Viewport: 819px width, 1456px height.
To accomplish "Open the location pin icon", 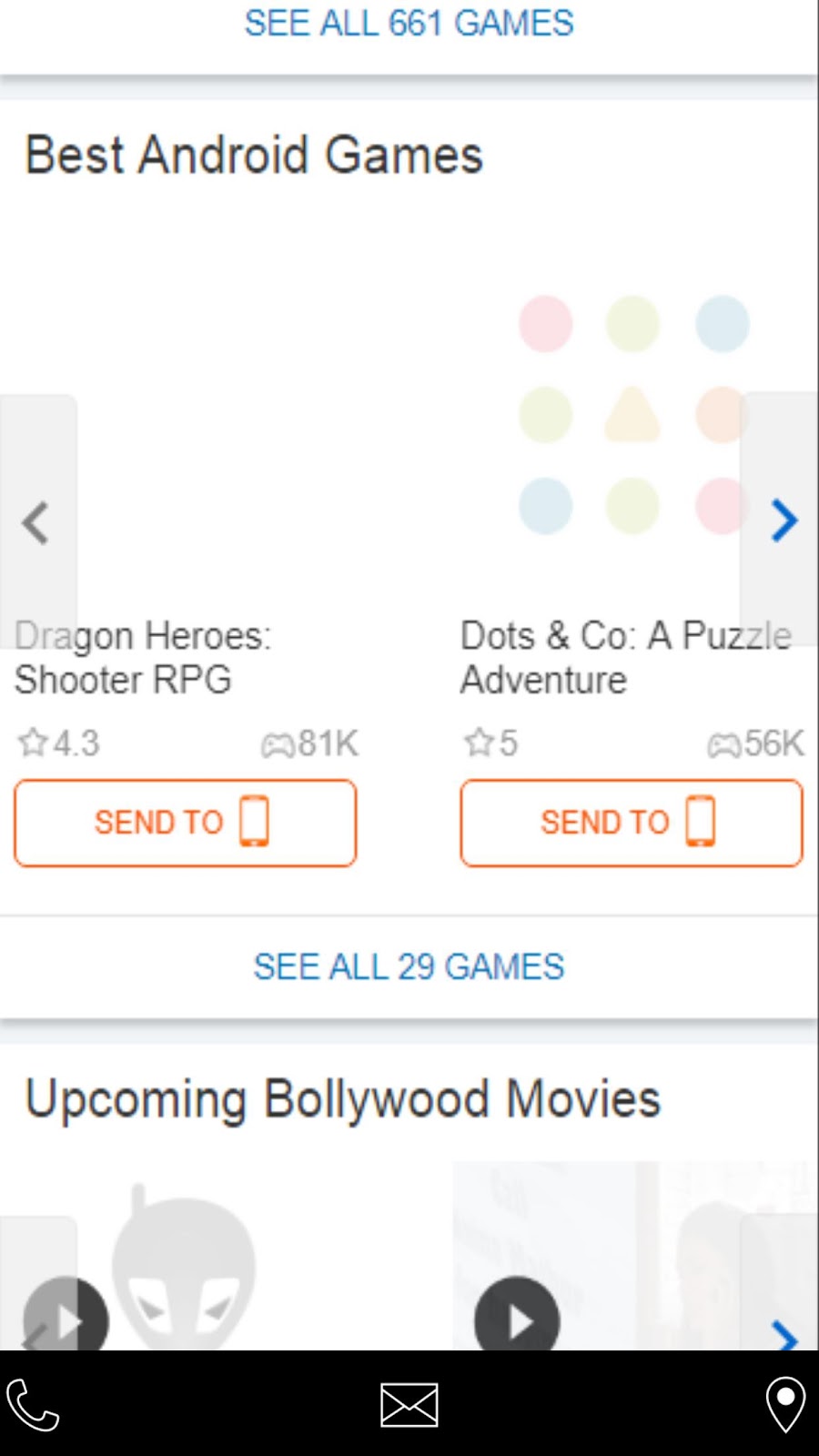I will pyautogui.click(x=785, y=1404).
